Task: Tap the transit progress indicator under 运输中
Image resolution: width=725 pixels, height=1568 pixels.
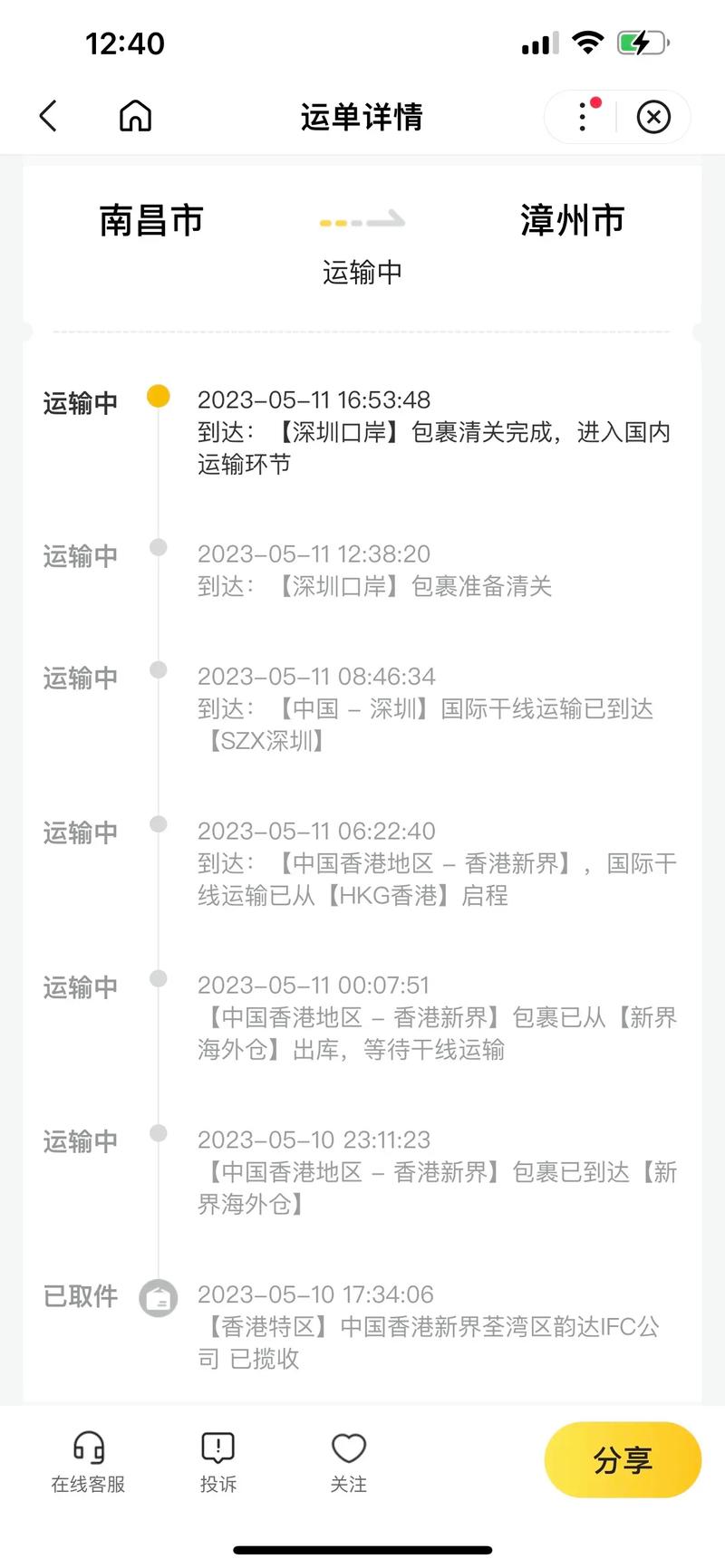Action: point(362,271)
